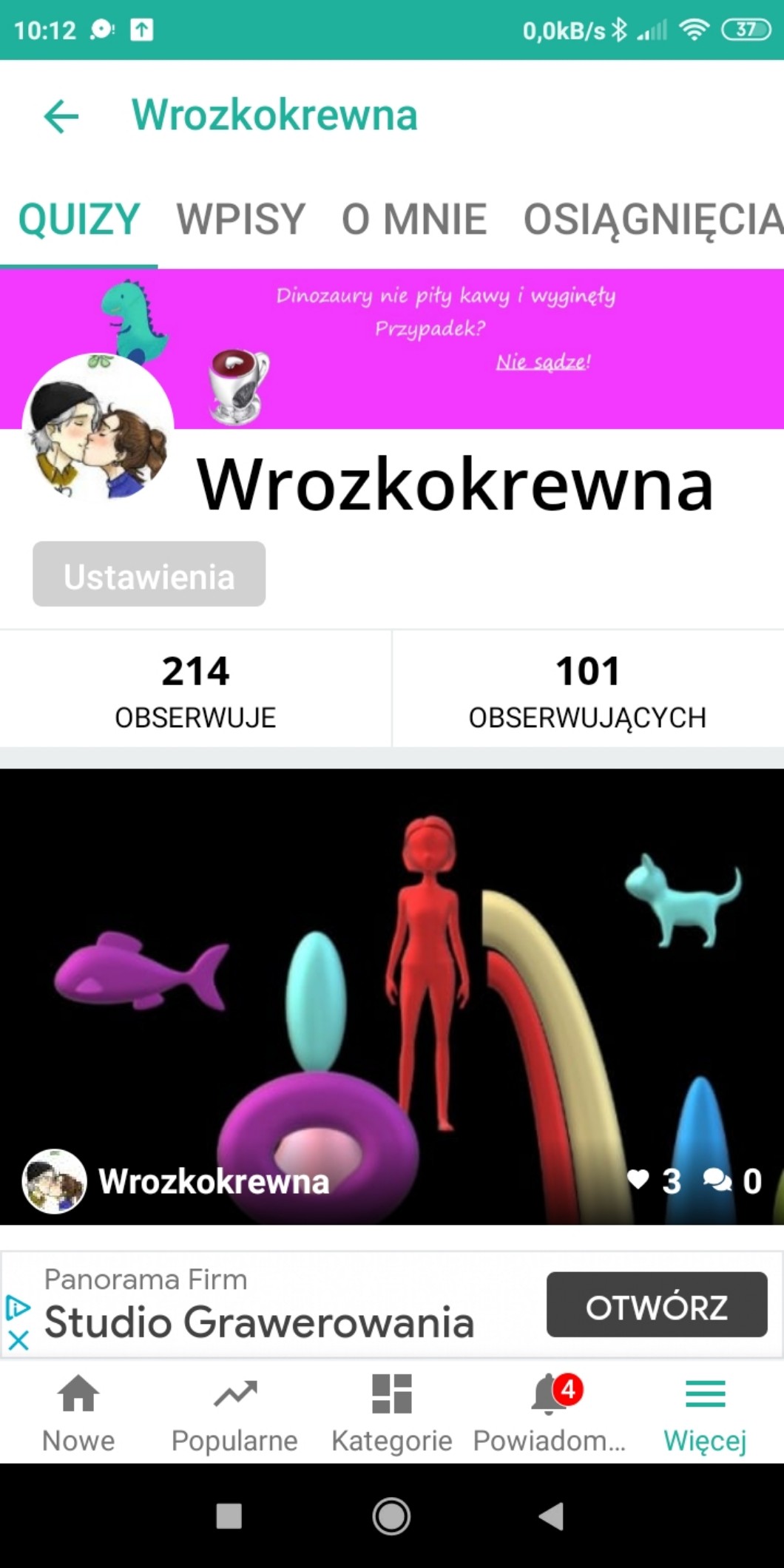Tap the system home button
The width and height of the screenshot is (784, 1568).
click(391, 1516)
